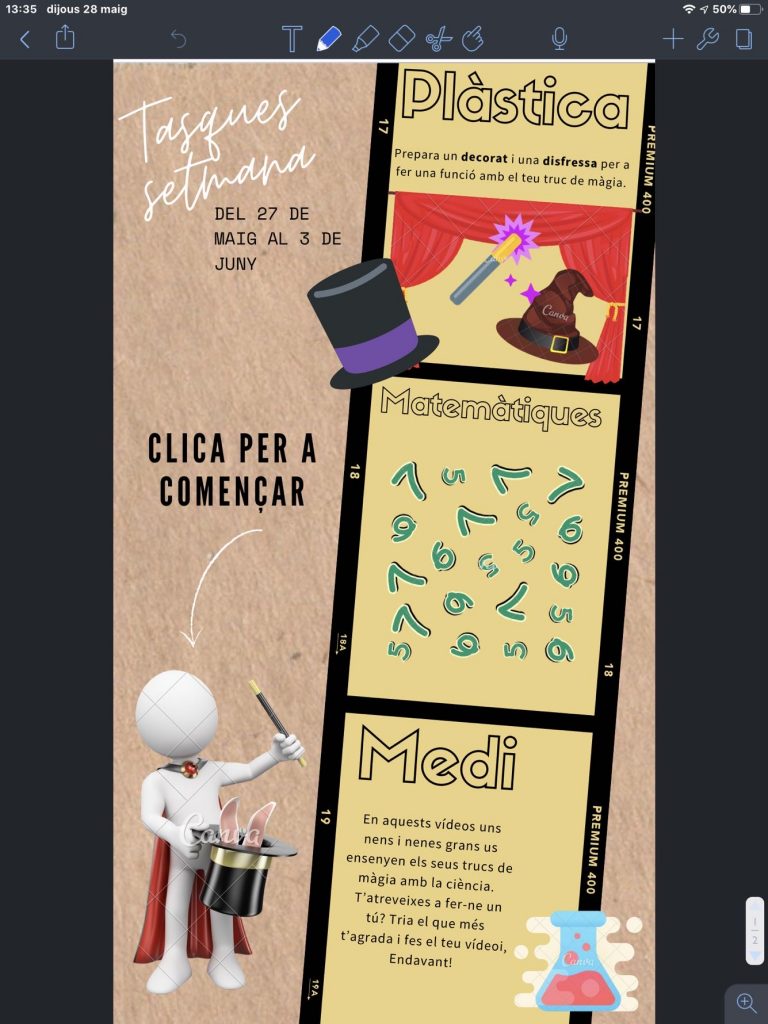Add new content with the plus icon

coord(673,39)
